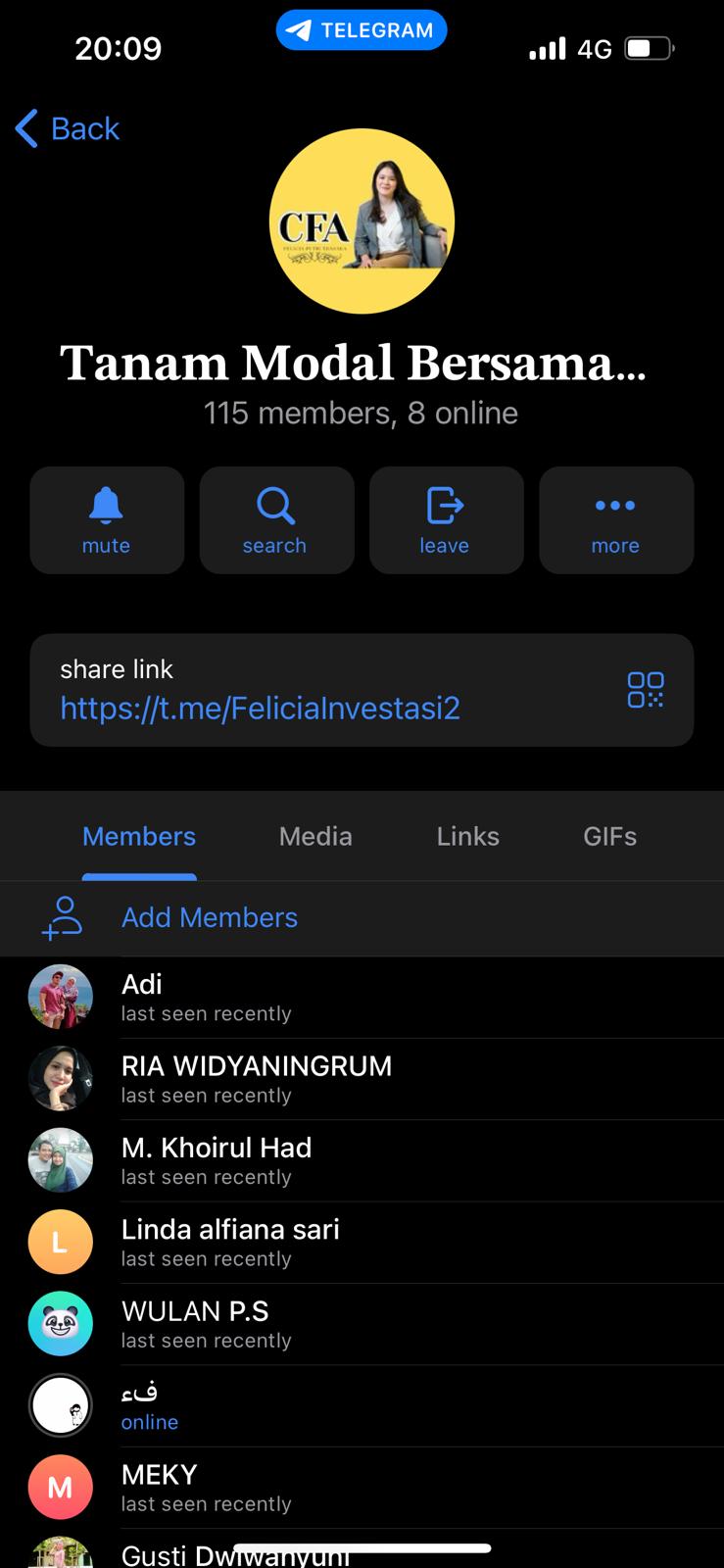
Task: Open the t.me/FeliciaInvestasi2 share link
Action: [x=260, y=708]
